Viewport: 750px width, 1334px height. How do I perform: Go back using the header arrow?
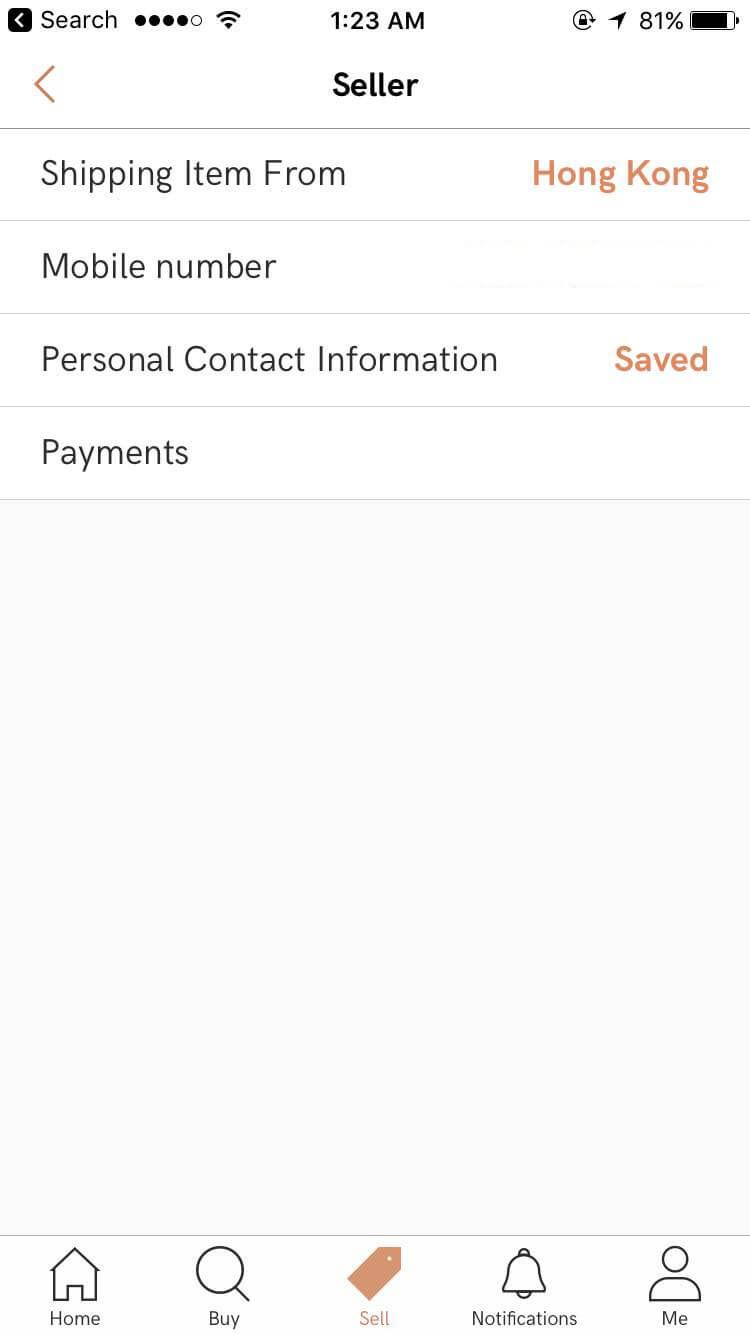tap(44, 85)
